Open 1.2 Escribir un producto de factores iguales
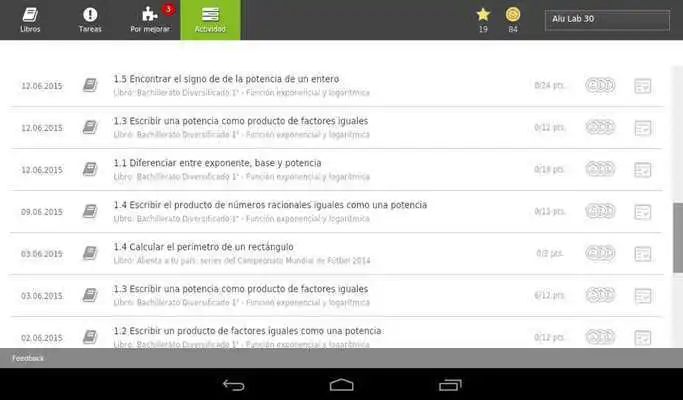Image resolution: width=683 pixels, height=400 pixels. (x=247, y=331)
